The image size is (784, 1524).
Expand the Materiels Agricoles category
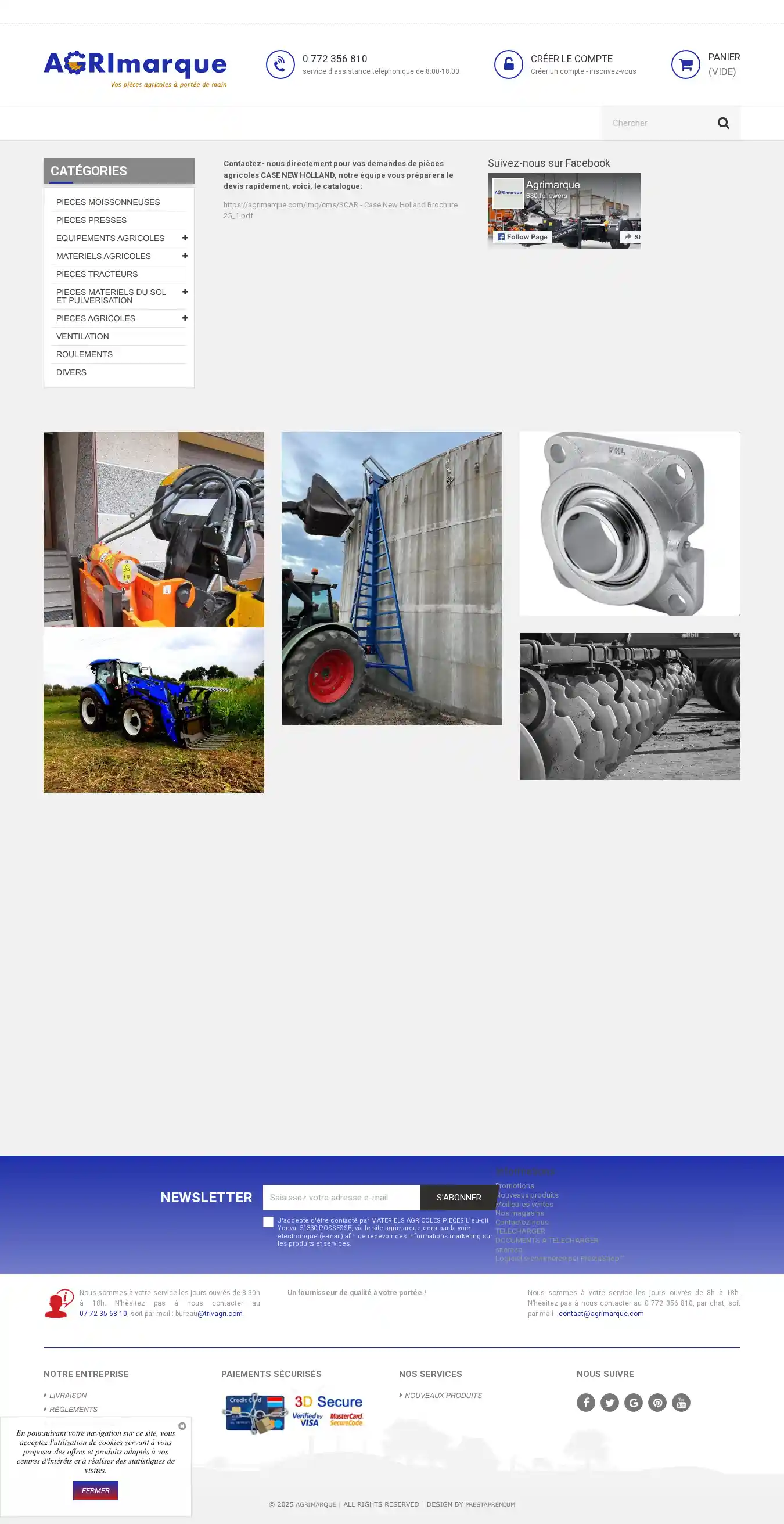click(185, 256)
